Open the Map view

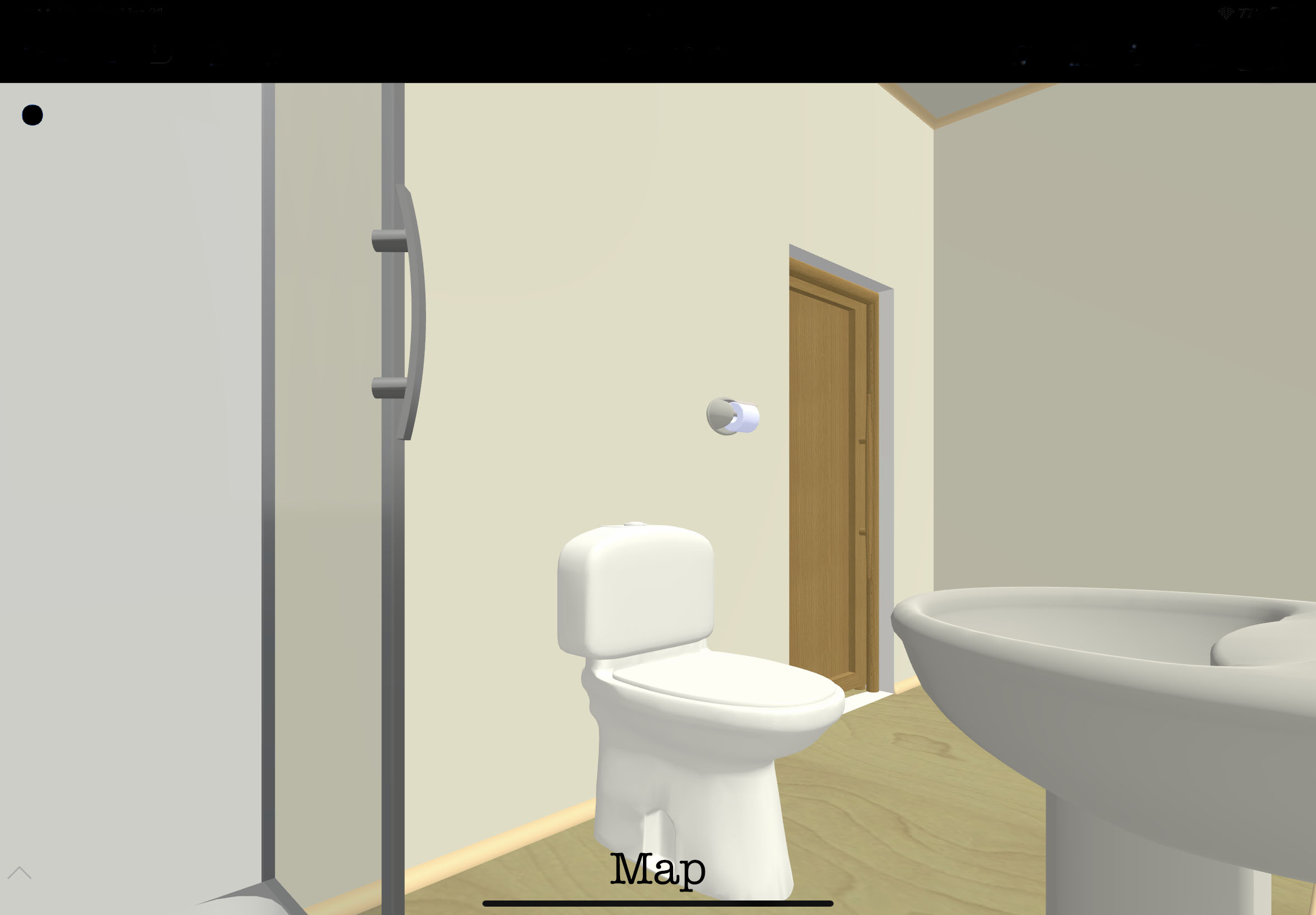[657, 869]
